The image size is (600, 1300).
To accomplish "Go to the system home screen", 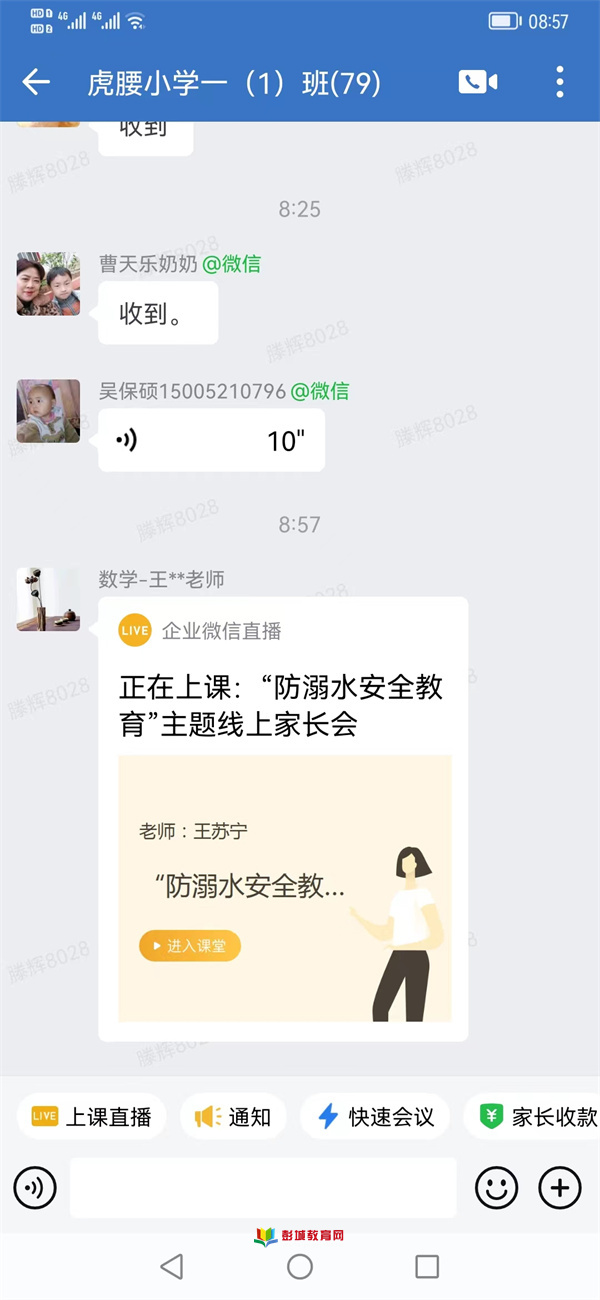I will coord(300,1267).
